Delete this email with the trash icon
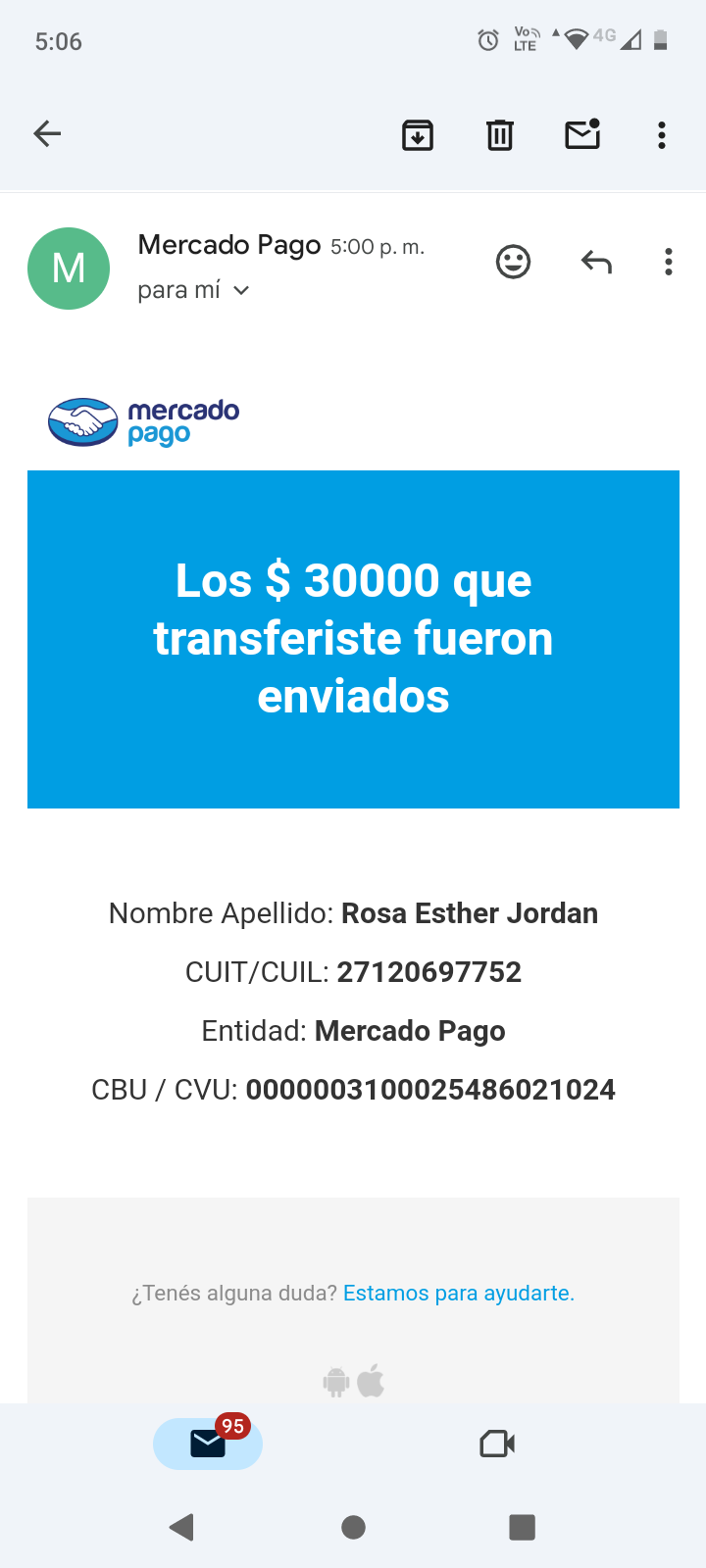The height and width of the screenshot is (1568, 706). point(500,134)
